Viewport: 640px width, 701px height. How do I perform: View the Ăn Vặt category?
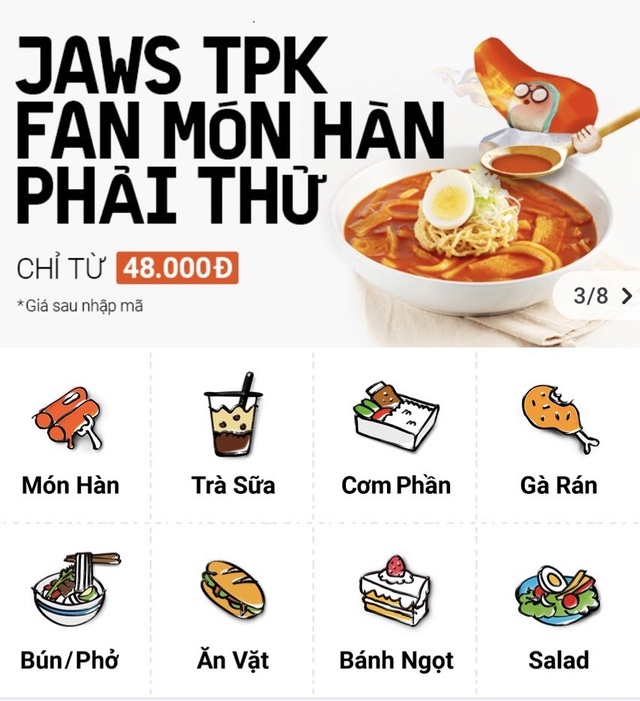tap(233, 610)
